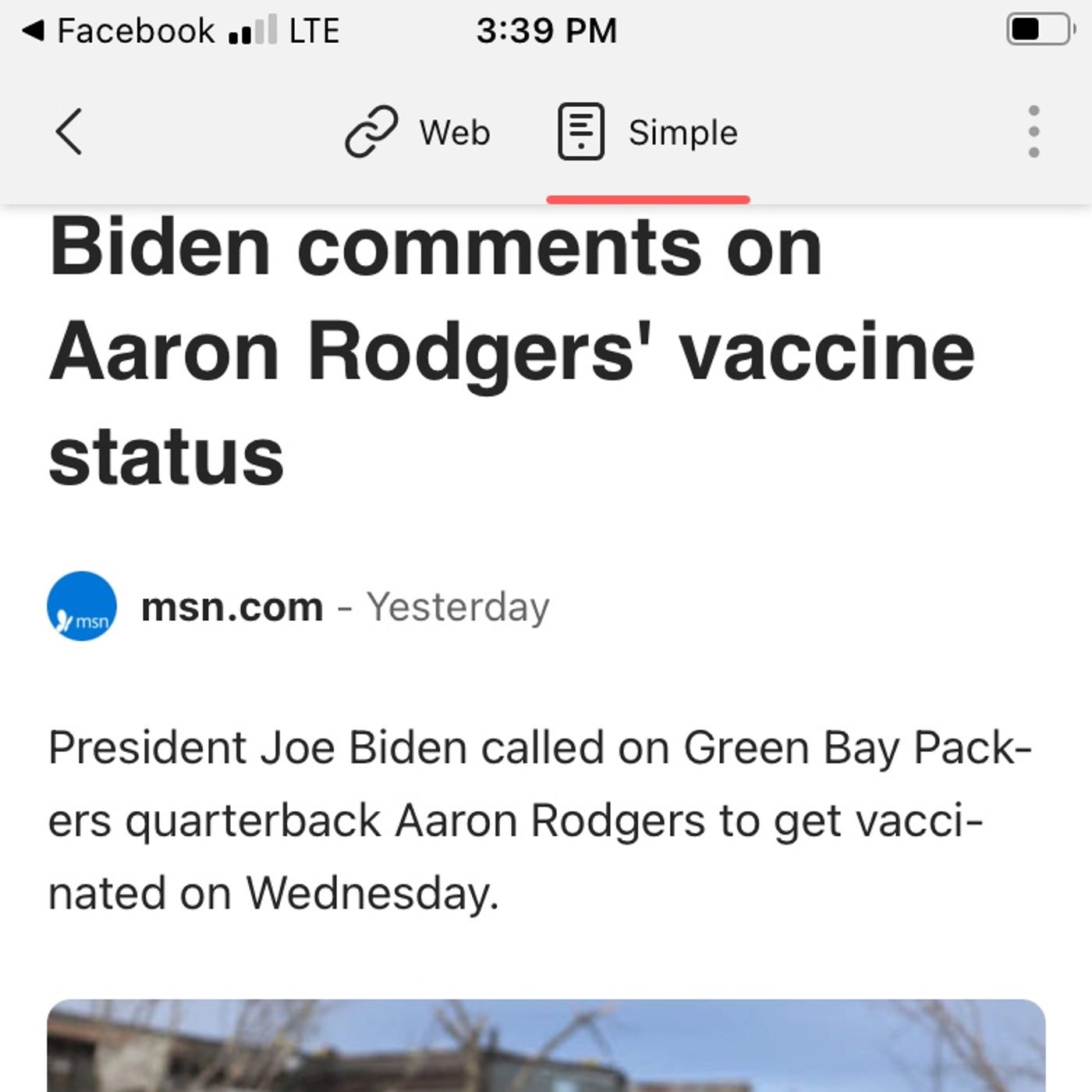Select the Simple reading view tab
The width and height of the screenshot is (1092, 1092).
pos(647,132)
